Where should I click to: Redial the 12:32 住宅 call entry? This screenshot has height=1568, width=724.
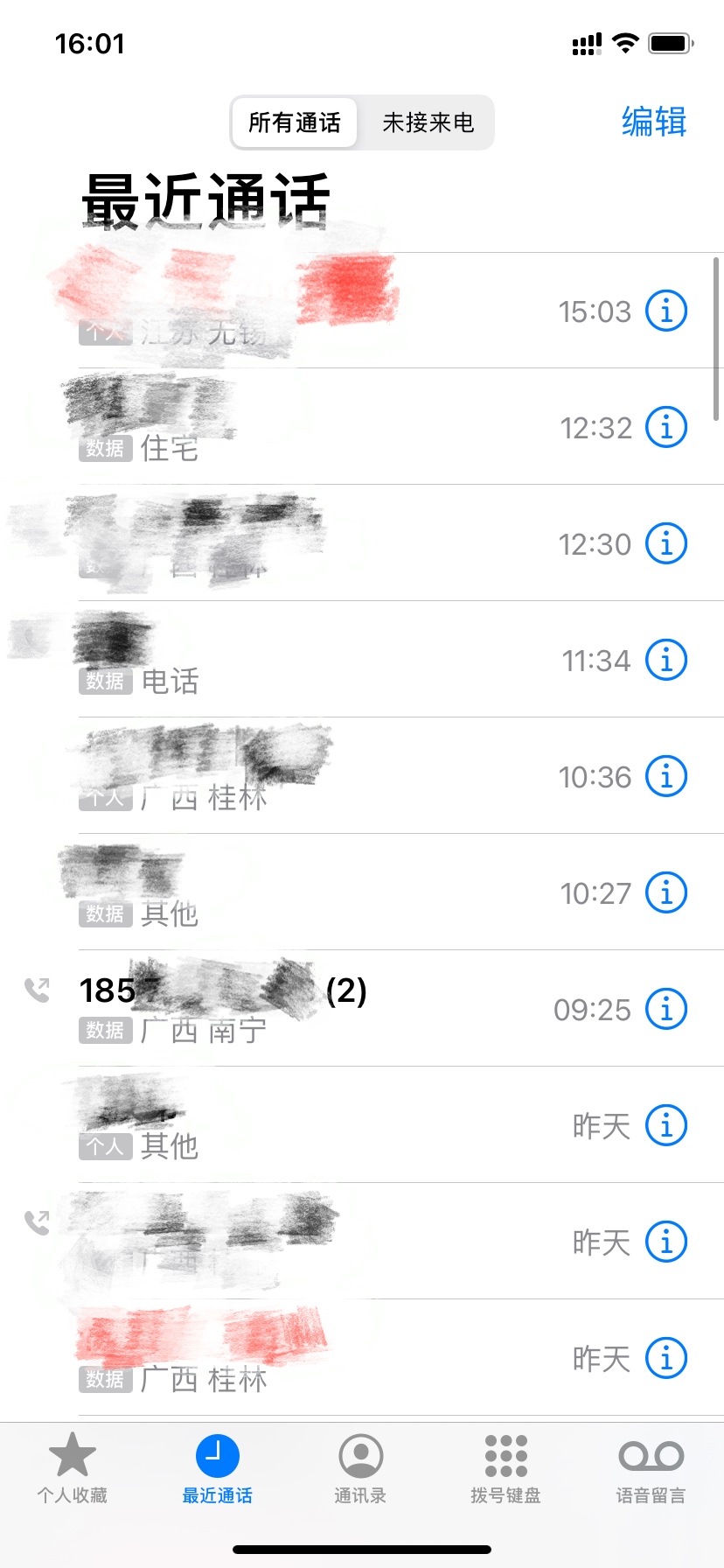(315, 427)
